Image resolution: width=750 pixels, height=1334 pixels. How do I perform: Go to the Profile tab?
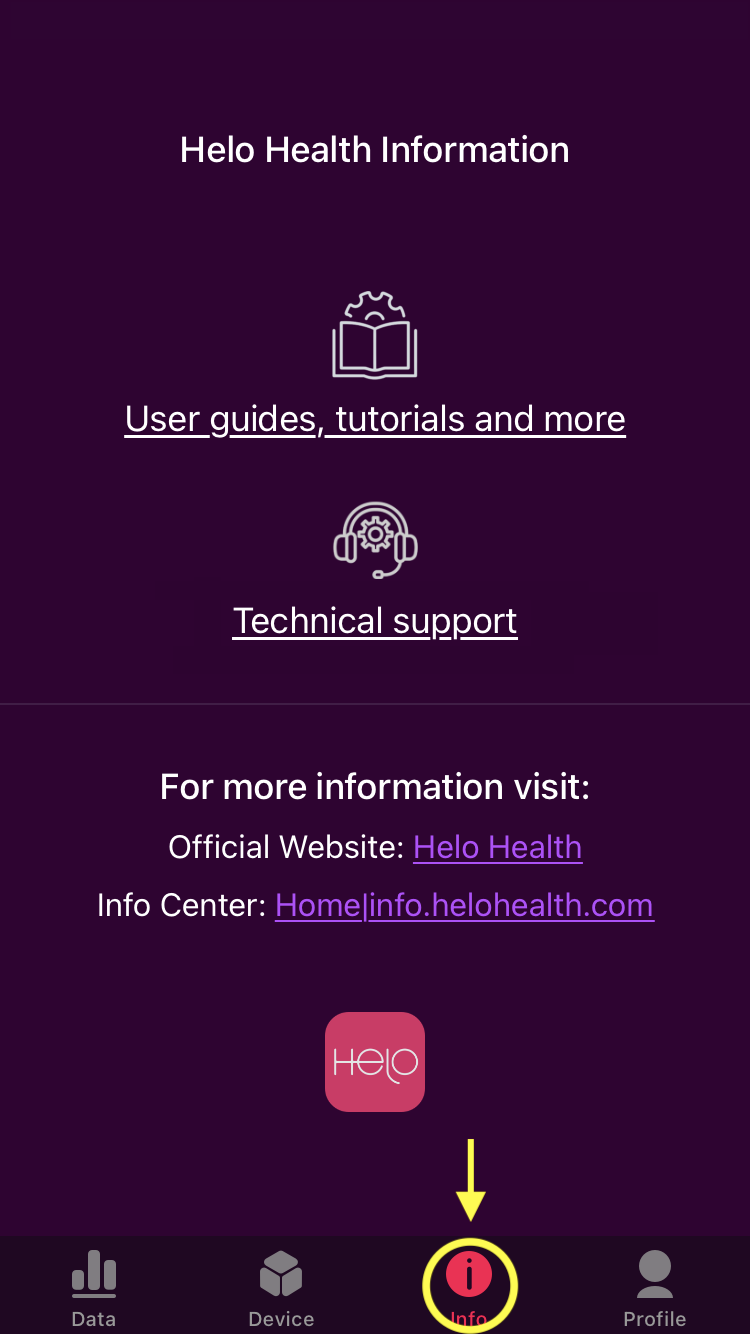(x=655, y=1286)
